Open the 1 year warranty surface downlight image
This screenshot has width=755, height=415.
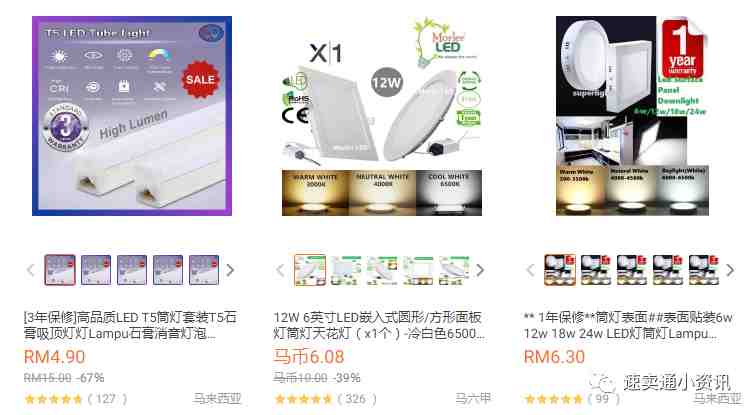tap(632, 115)
